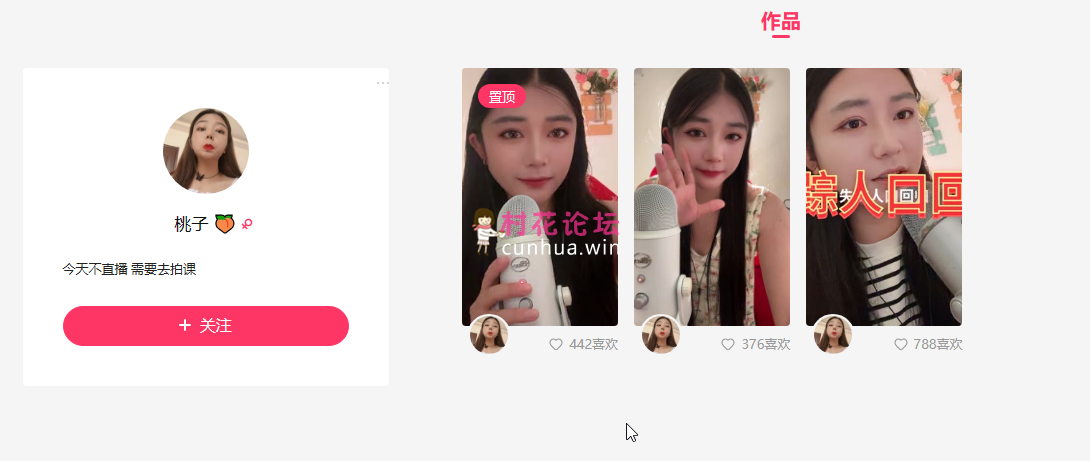Viewport: 1090px width, 461px height.
Task: Open the video with 788 likes
Action: click(x=883, y=196)
